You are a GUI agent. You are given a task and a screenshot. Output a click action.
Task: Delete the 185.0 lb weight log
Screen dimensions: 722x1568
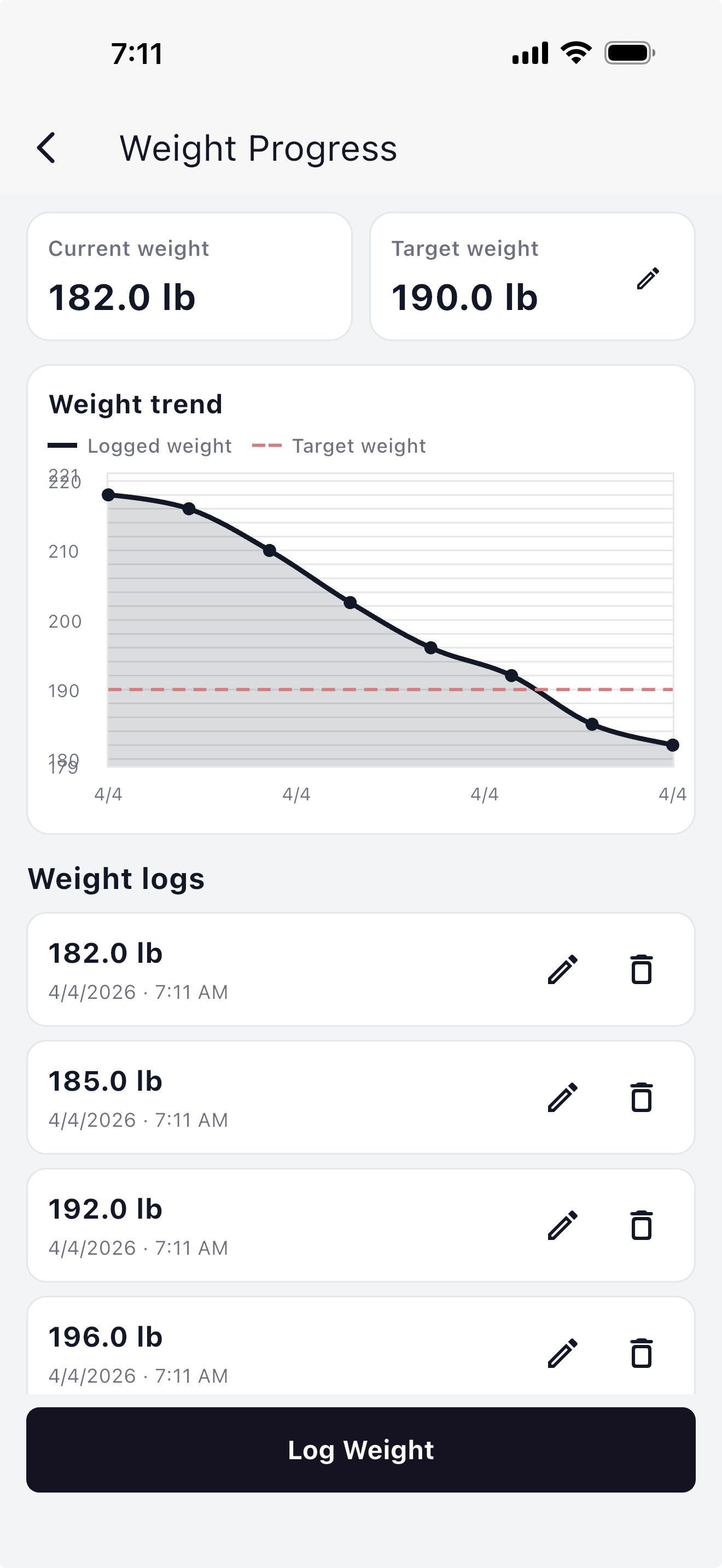pos(641,1098)
